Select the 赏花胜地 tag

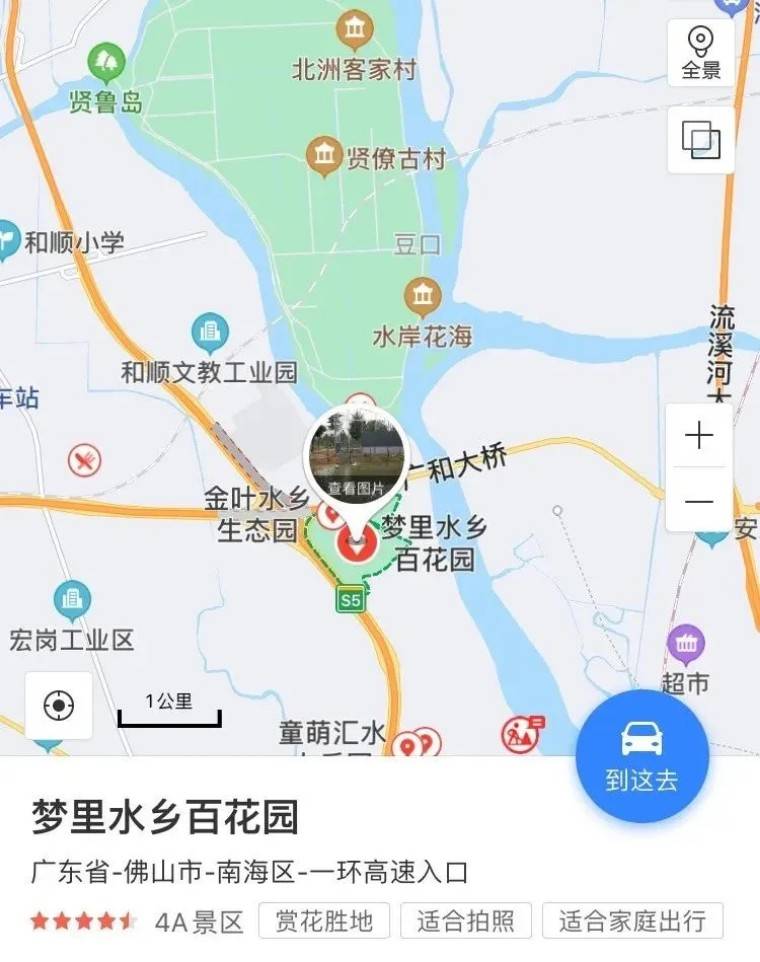324,920
